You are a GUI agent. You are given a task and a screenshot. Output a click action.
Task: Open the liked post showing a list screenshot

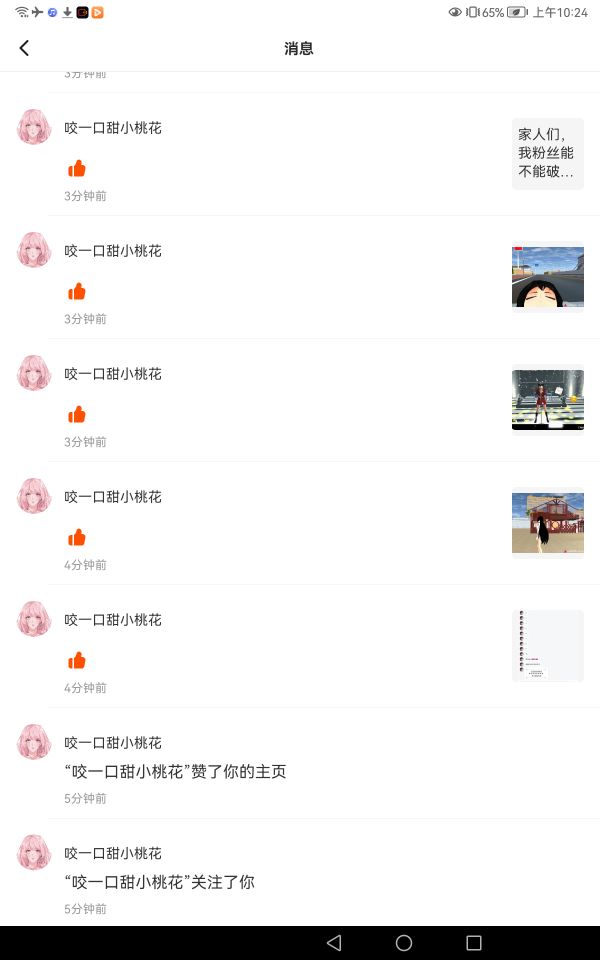547,646
